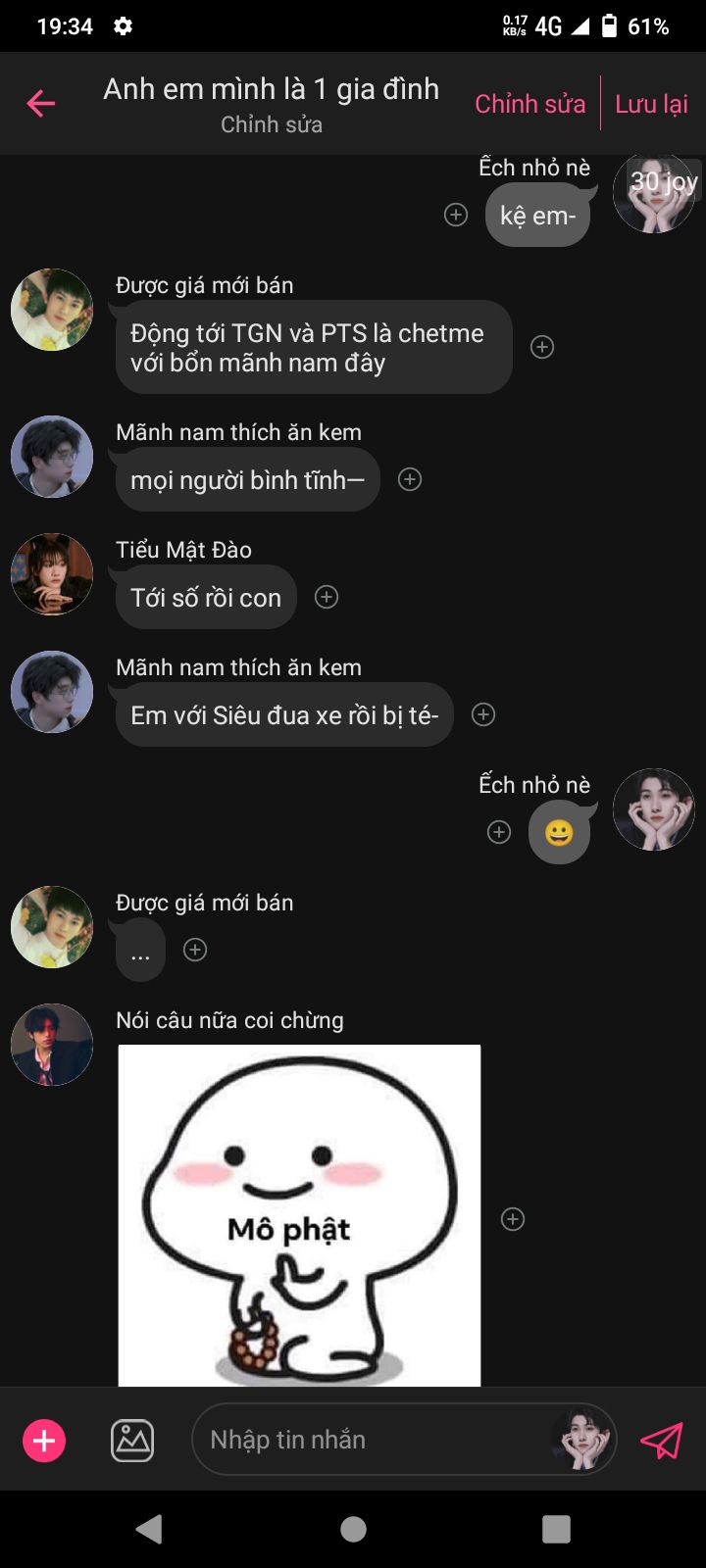The image size is (706, 1568).
Task: Open the image picker icon
Action: (x=132, y=1441)
